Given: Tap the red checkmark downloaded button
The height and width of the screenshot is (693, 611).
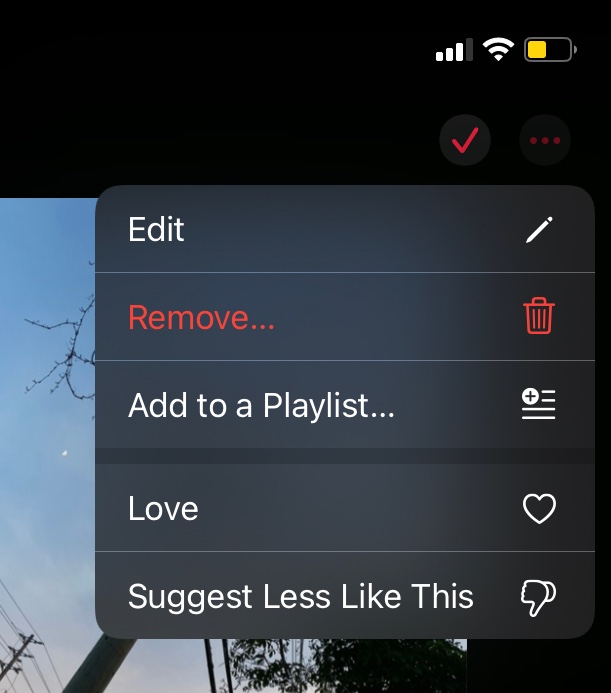Looking at the screenshot, I should coord(465,141).
